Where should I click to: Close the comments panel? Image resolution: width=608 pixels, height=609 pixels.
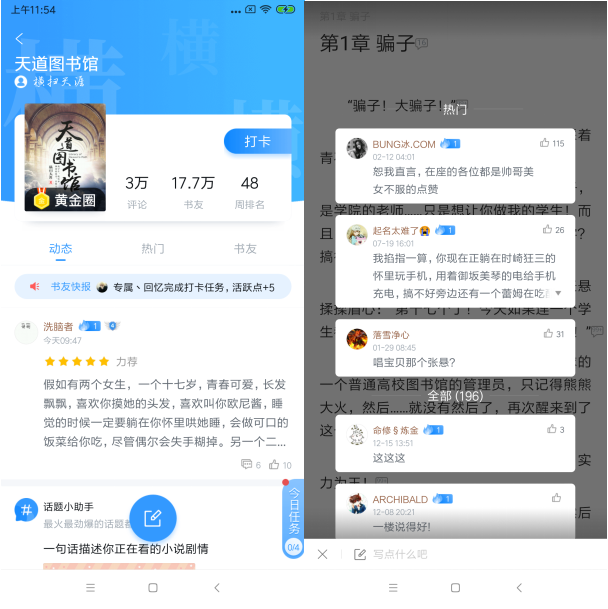click(x=322, y=554)
